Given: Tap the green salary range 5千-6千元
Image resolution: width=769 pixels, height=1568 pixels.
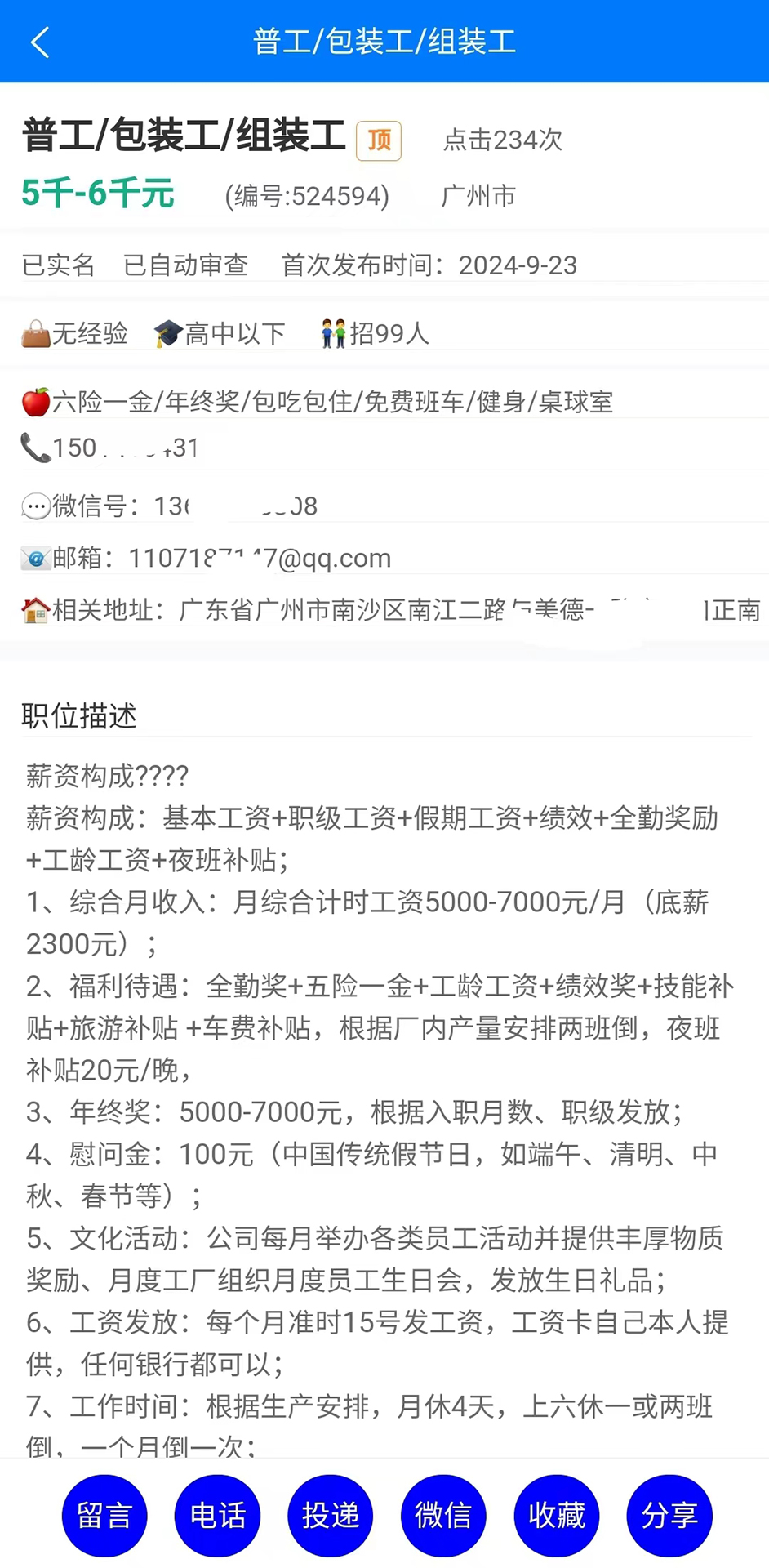Looking at the screenshot, I should click(x=97, y=194).
